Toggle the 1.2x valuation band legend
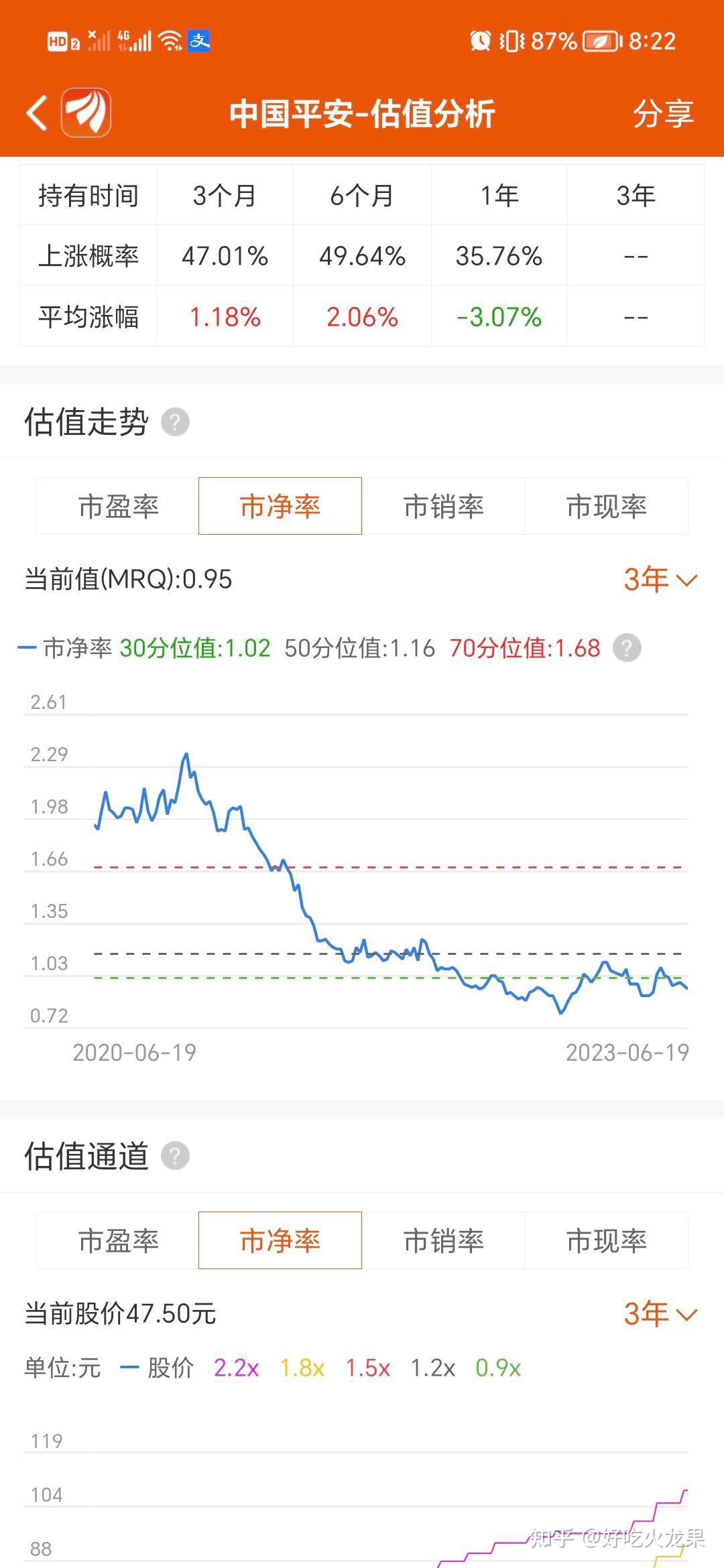Image resolution: width=724 pixels, height=1568 pixels. (x=432, y=1366)
